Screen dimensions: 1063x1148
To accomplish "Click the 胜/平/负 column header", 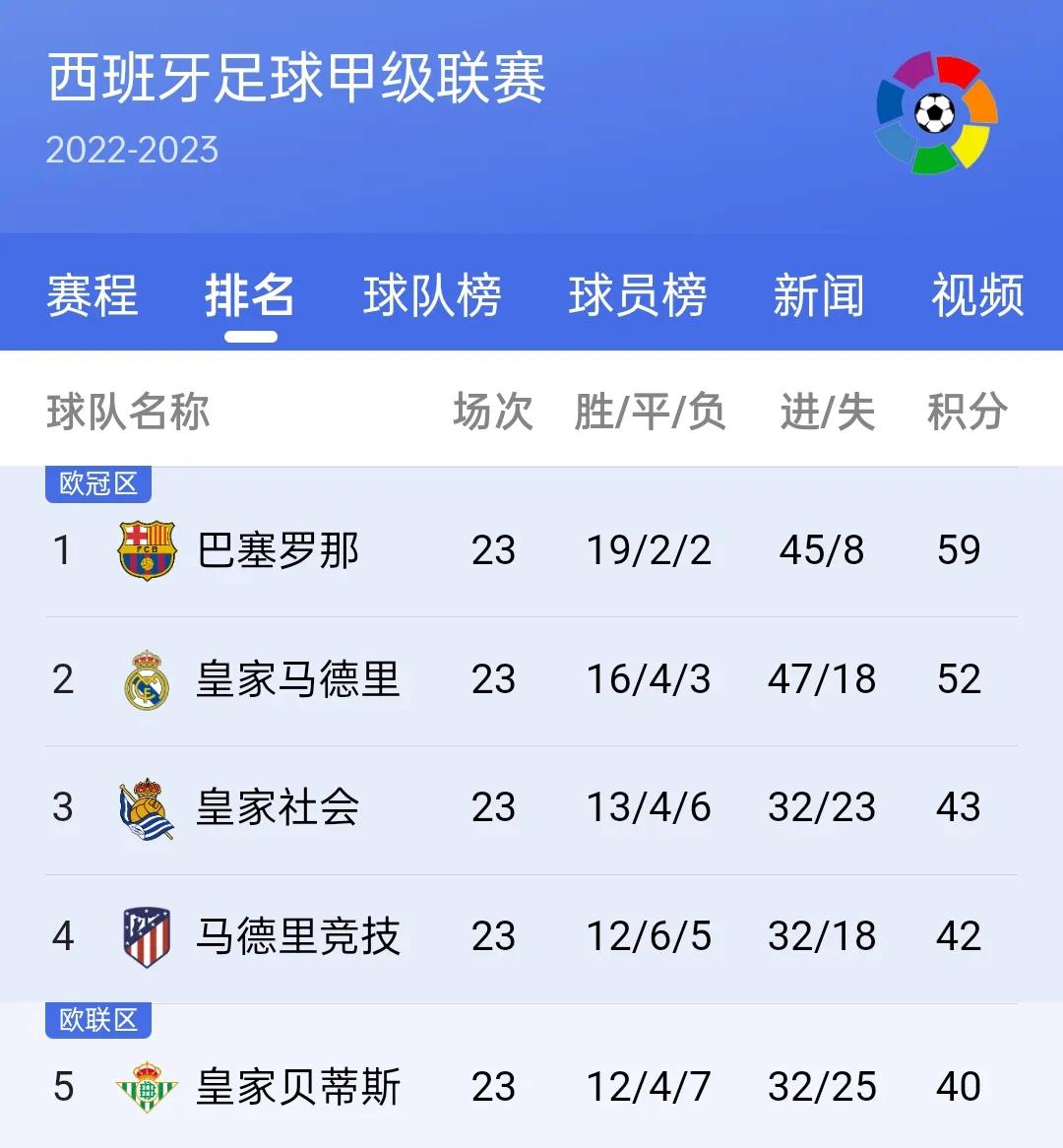I will coord(655,412).
